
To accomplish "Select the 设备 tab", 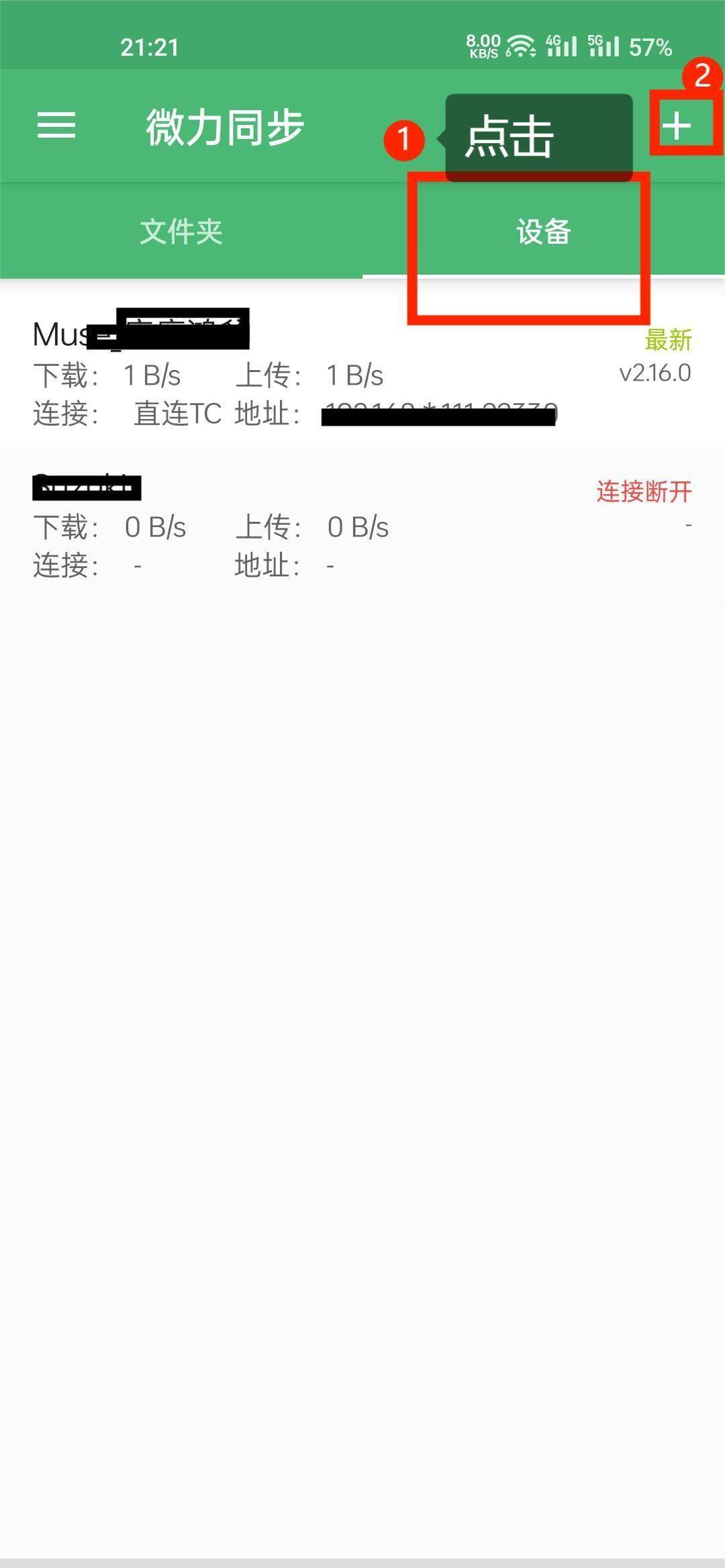I will click(x=543, y=232).
